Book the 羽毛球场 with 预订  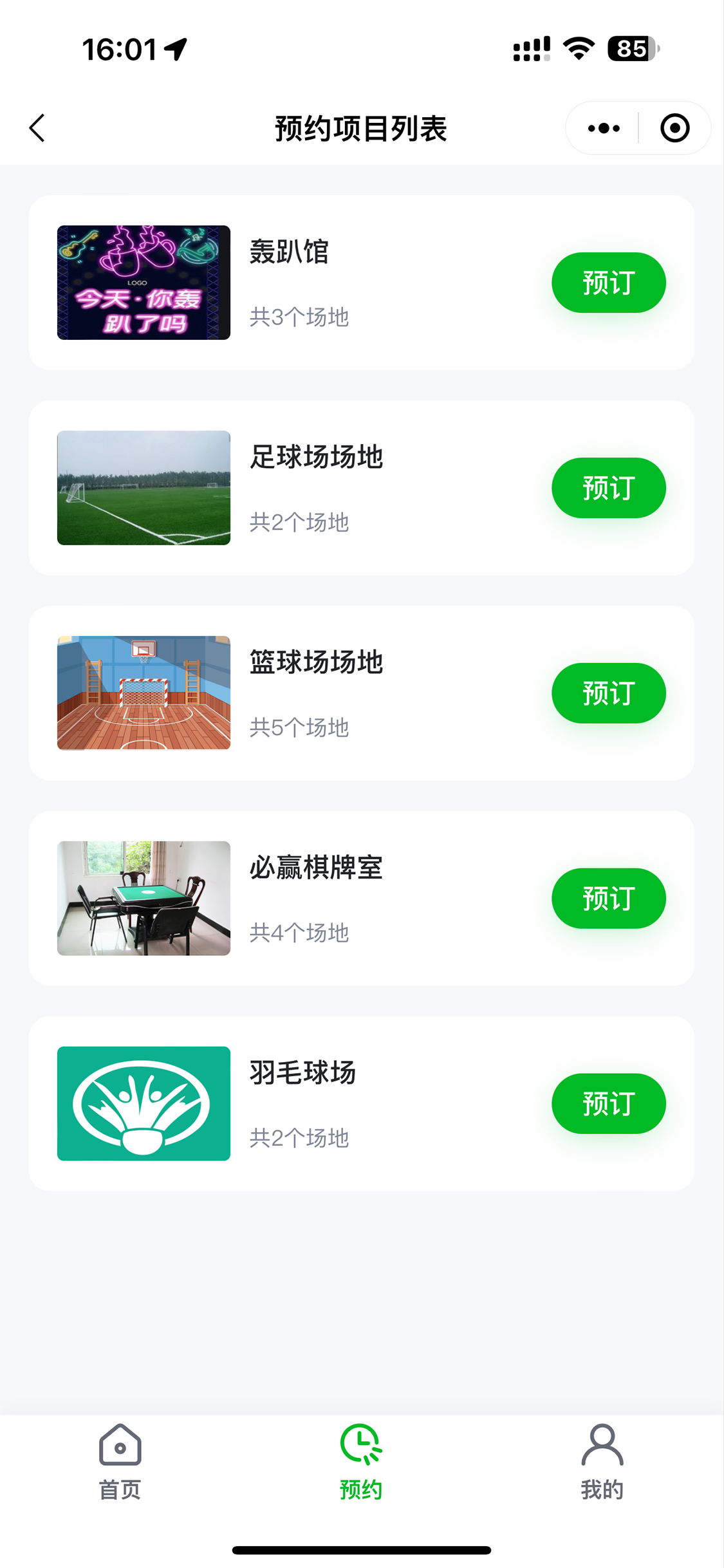click(608, 1104)
